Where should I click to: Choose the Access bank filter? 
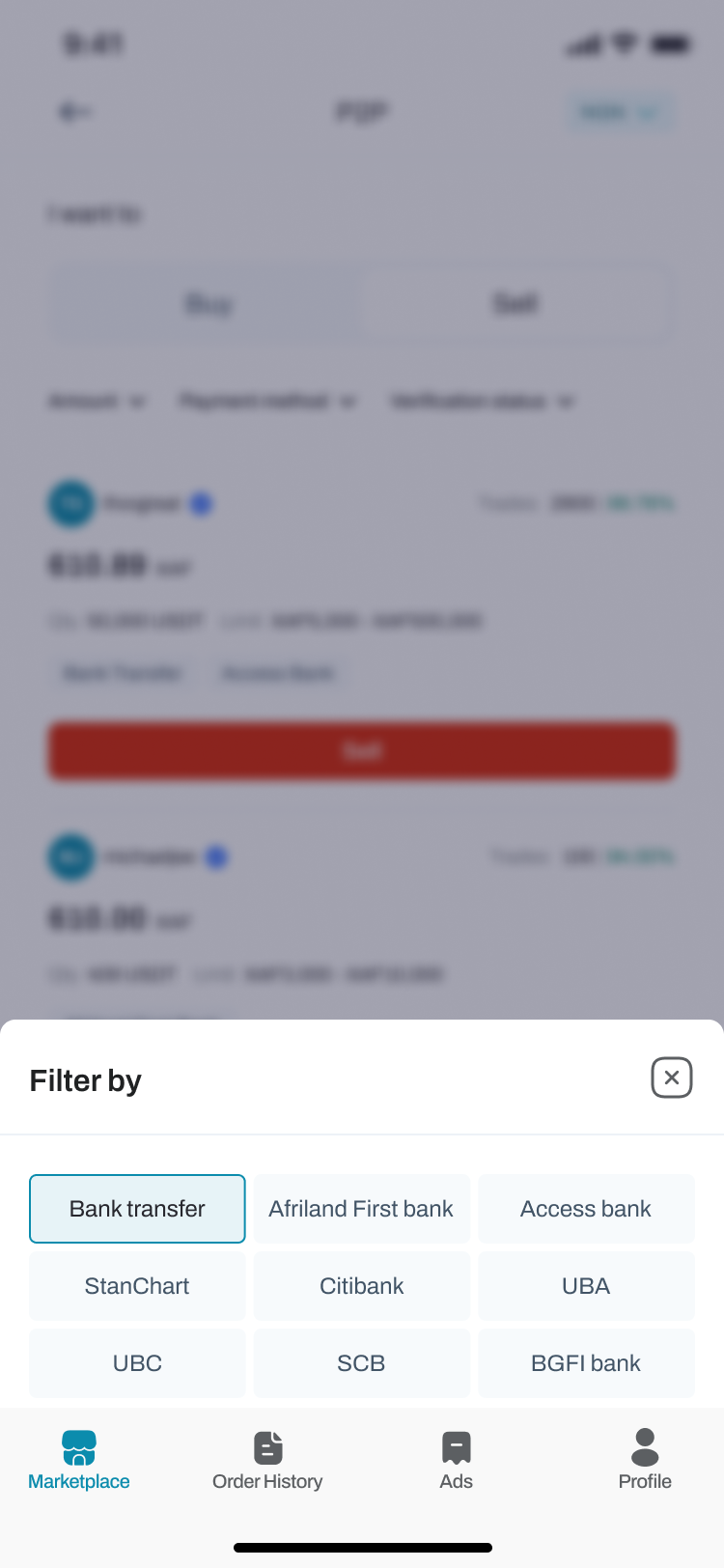click(x=586, y=1209)
